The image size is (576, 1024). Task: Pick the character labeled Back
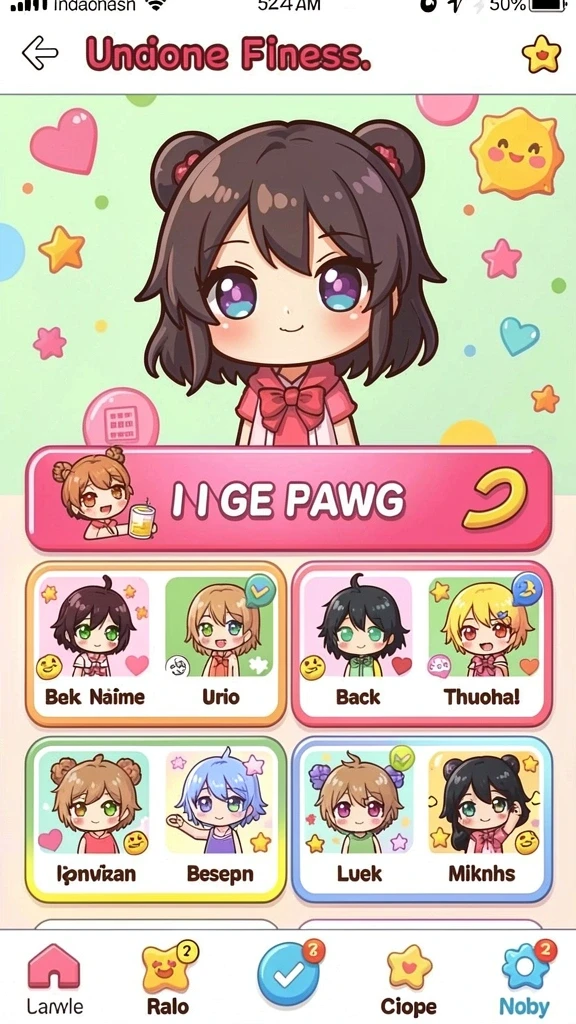tap(358, 643)
